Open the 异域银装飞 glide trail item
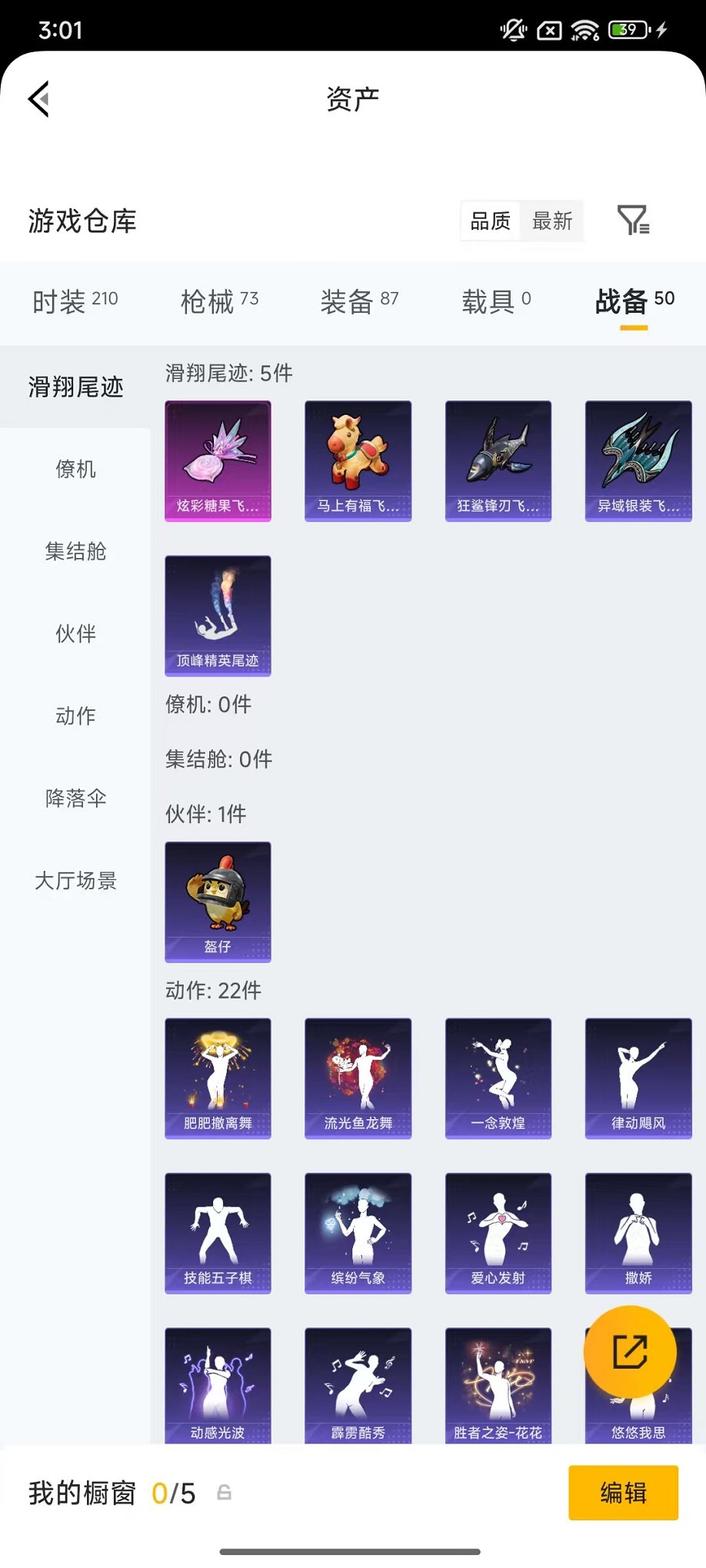The height and width of the screenshot is (1568, 706). pyautogui.click(x=638, y=460)
